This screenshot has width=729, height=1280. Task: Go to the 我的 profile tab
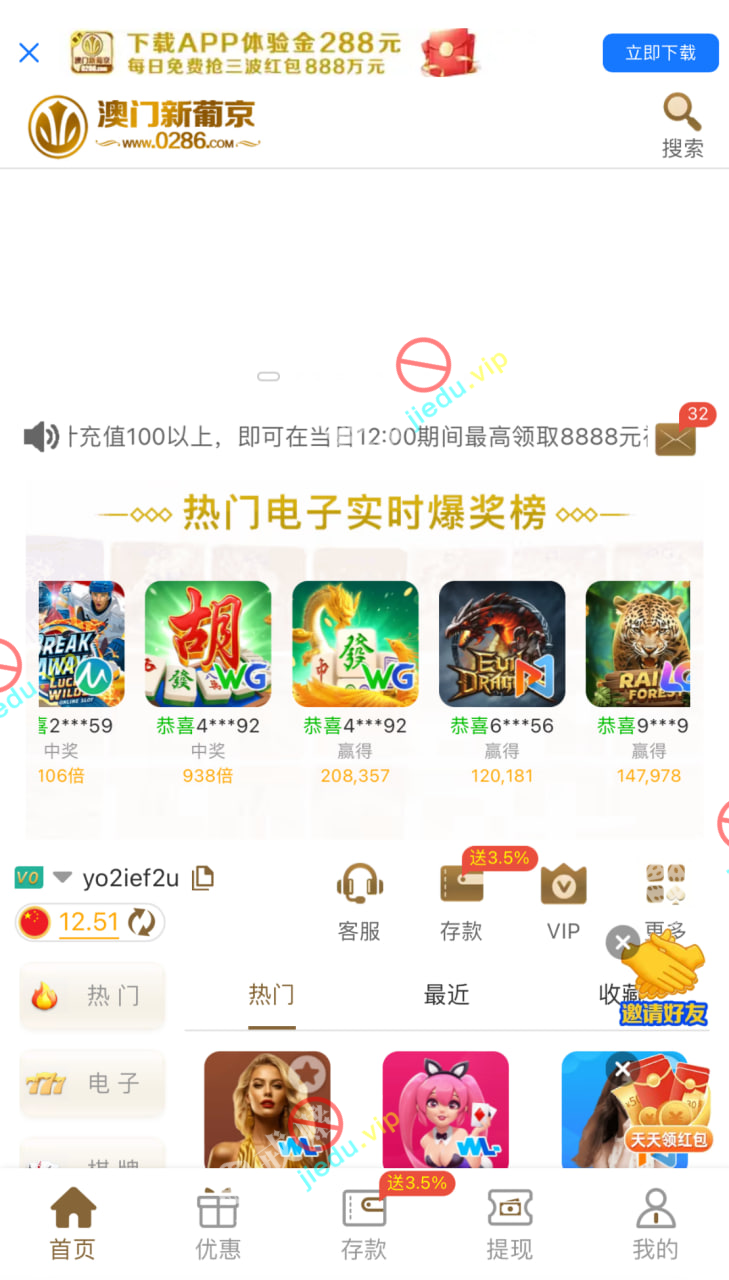click(655, 1223)
